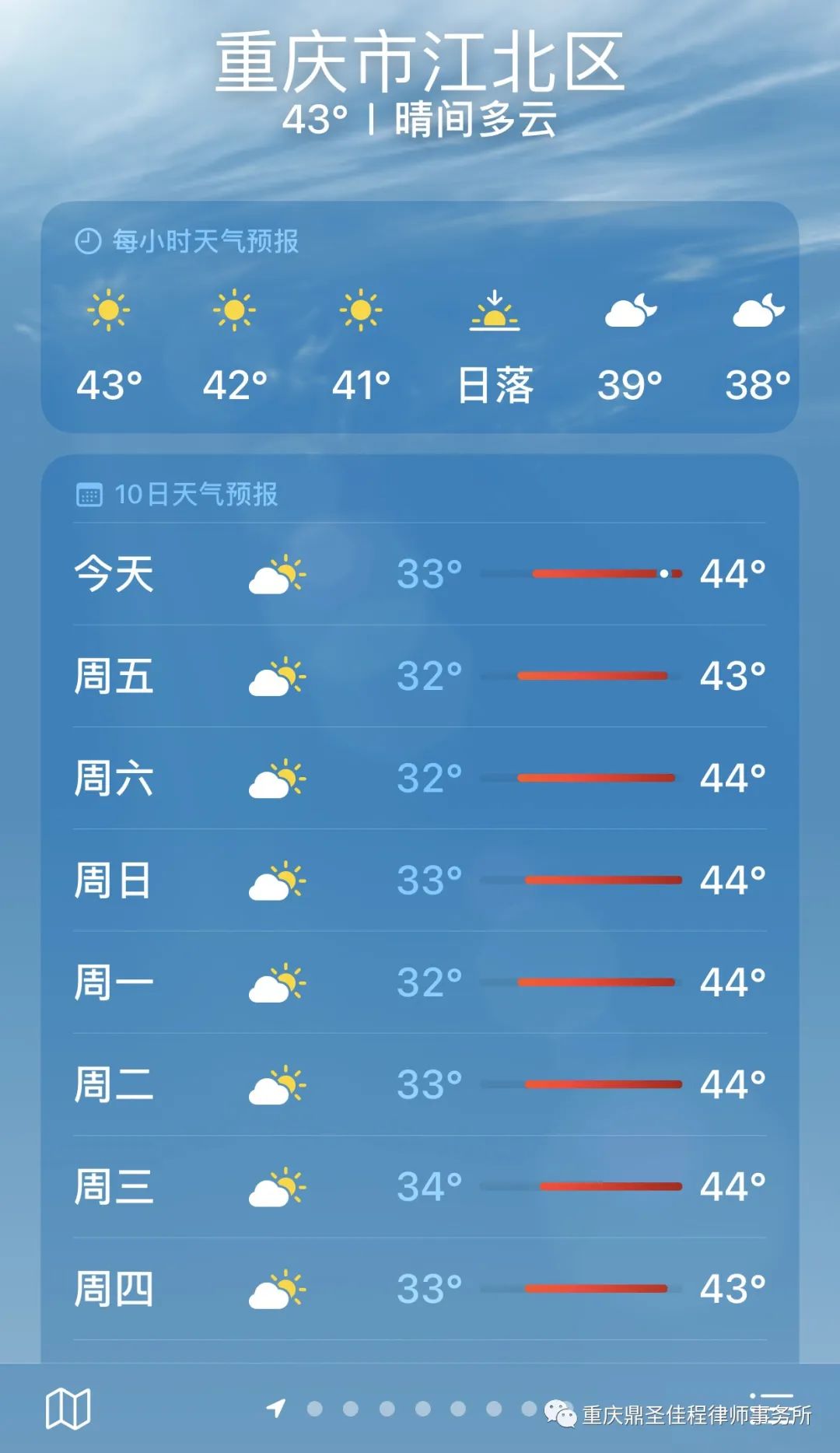Viewport: 840px width, 1453px height.
Task: Open the weather map icon
Action: click(x=68, y=1409)
